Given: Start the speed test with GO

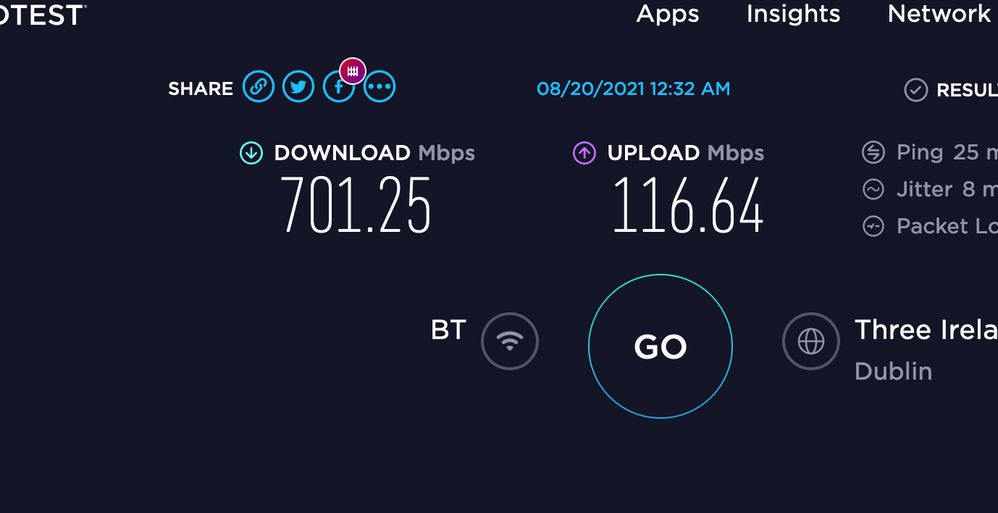Looking at the screenshot, I should click(660, 347).
